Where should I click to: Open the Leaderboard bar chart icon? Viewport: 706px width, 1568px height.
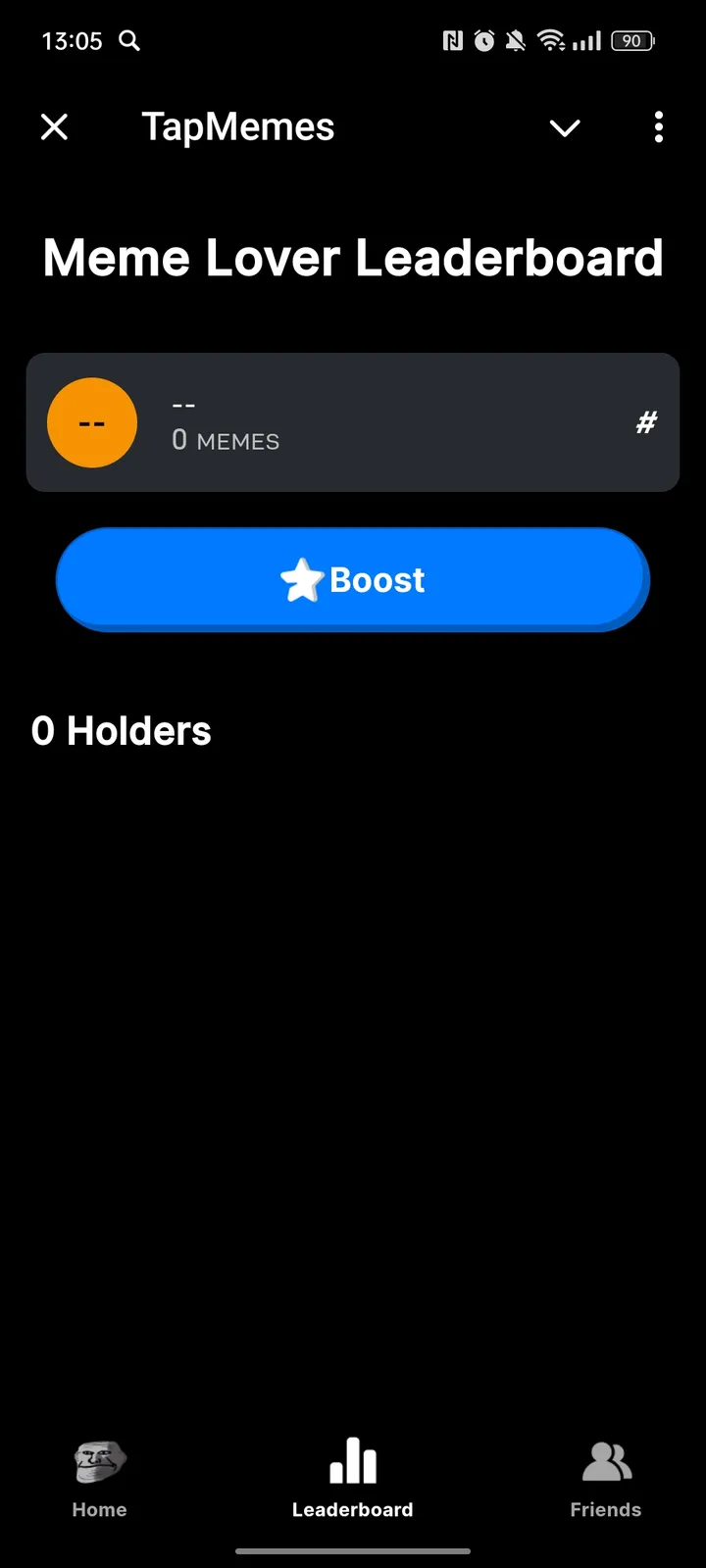point(352,1460)
